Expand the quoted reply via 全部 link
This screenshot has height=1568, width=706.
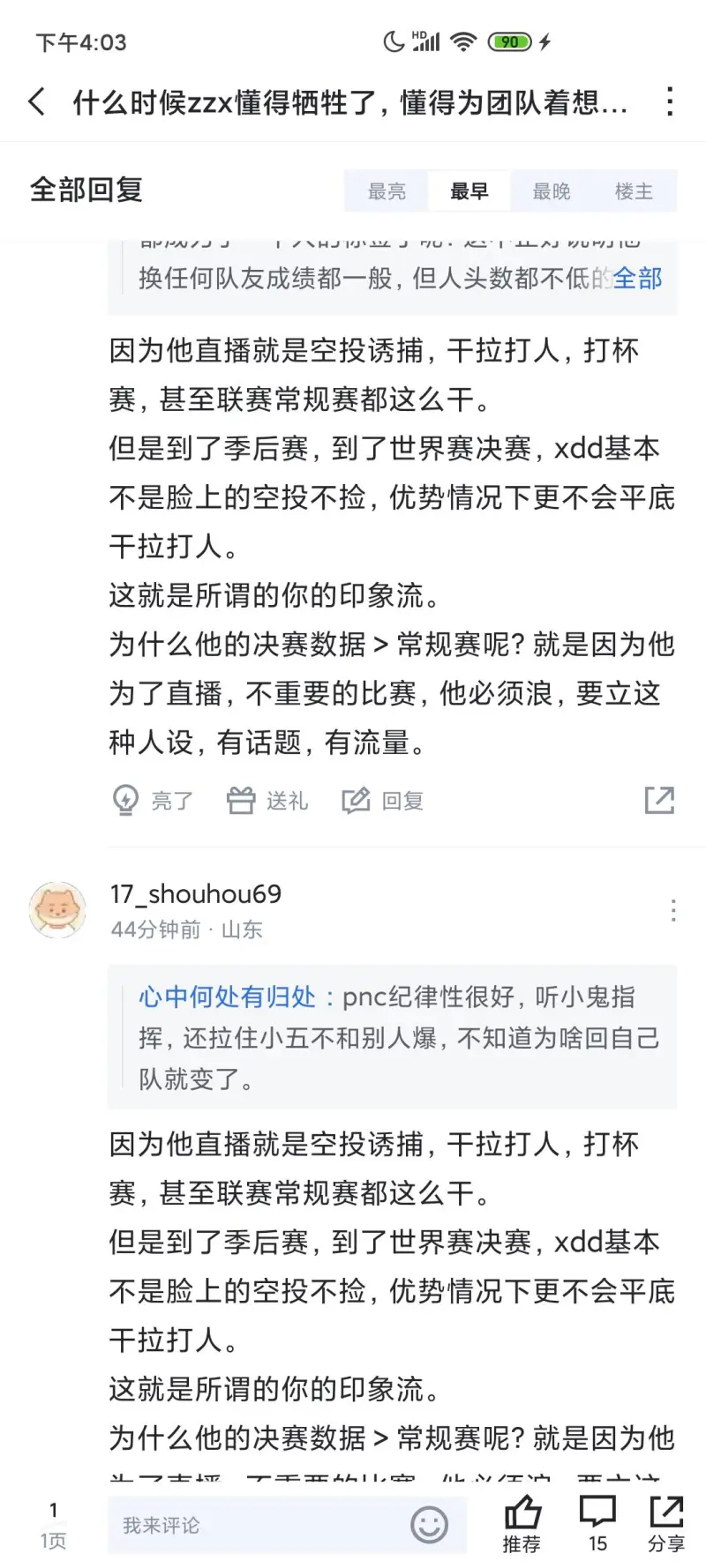pyautogui.click(x=638, y=279)
